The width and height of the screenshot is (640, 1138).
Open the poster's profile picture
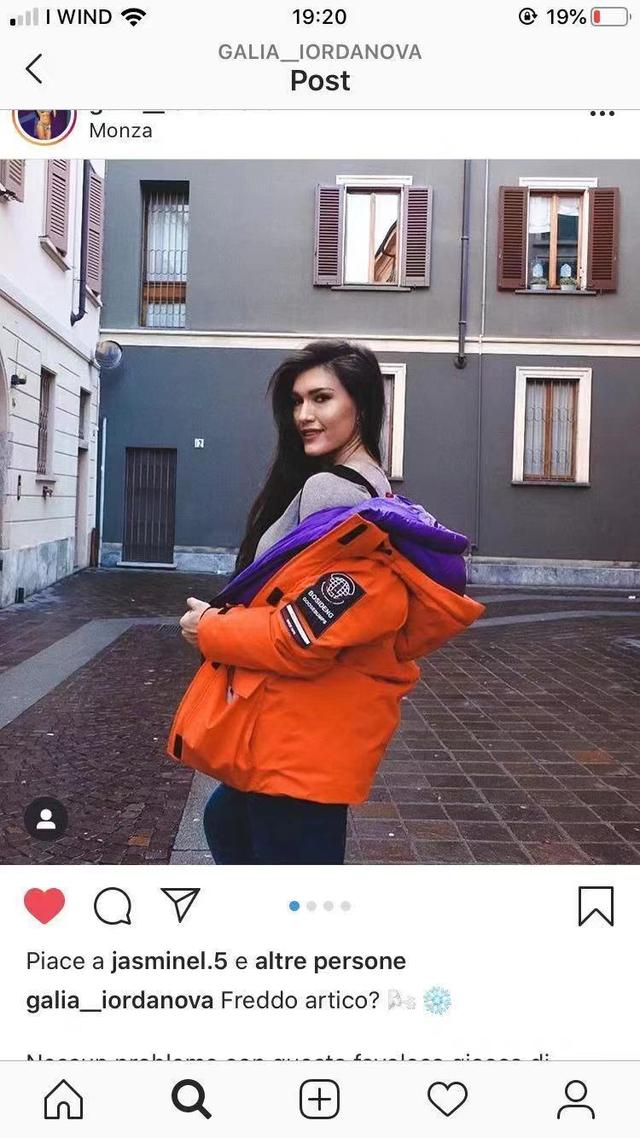tap(44, 125)
